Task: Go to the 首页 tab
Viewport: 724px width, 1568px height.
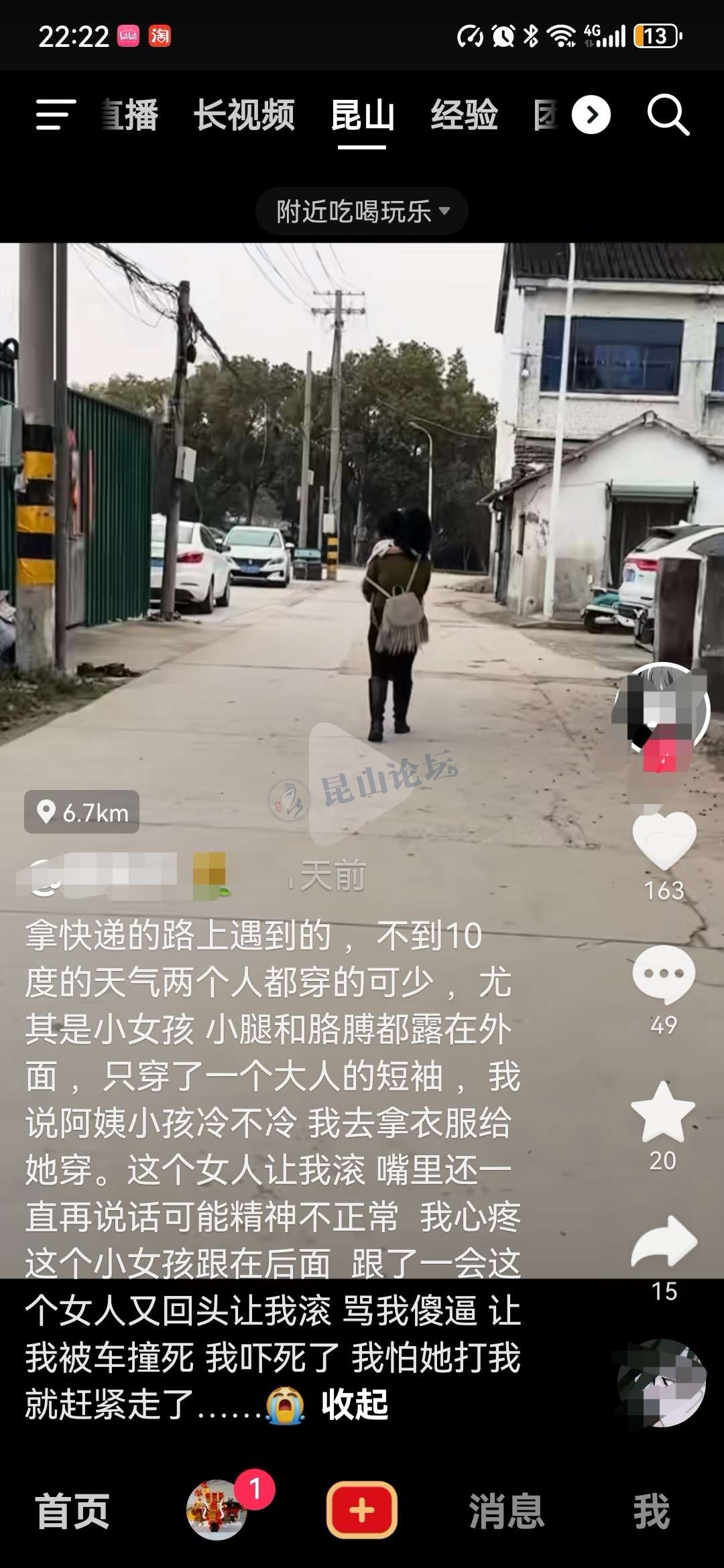Action: click(x=72, y=1511)
